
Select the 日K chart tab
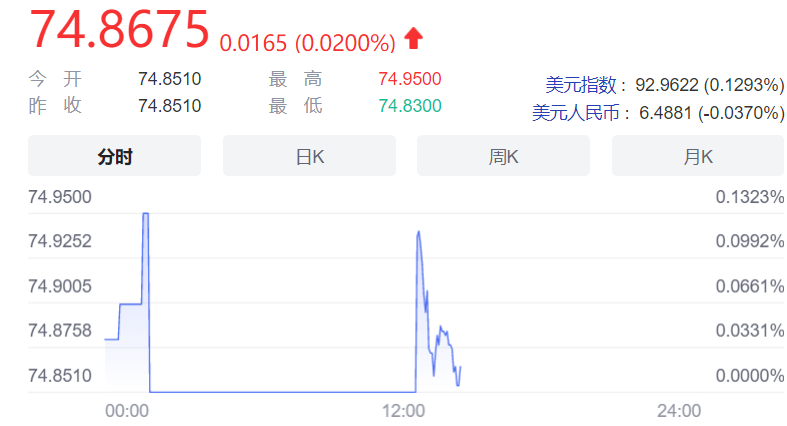point(309,156)
